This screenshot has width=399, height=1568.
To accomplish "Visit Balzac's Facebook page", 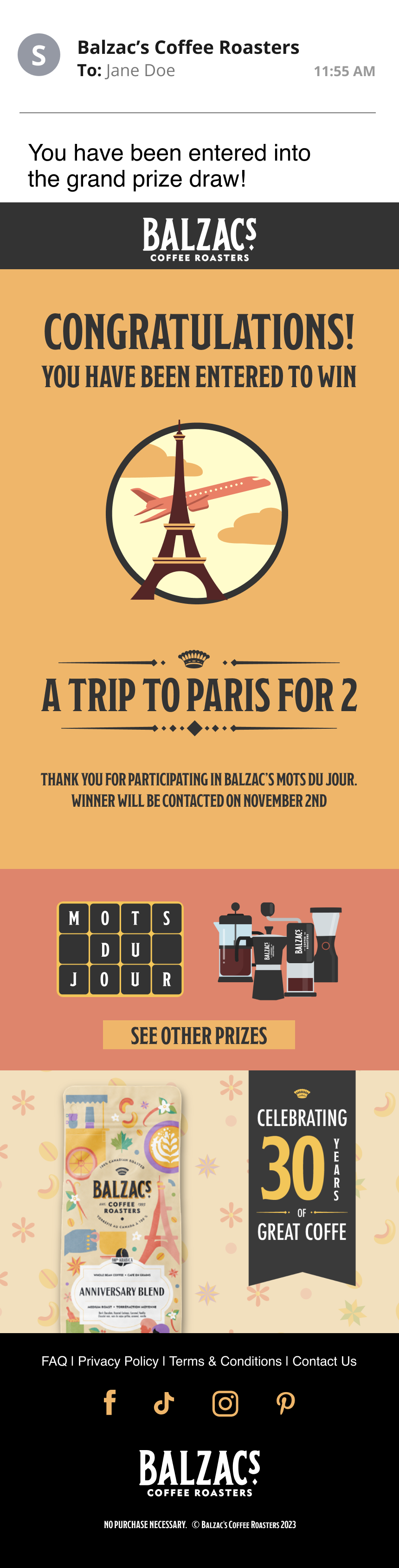I will [110, 1403].
